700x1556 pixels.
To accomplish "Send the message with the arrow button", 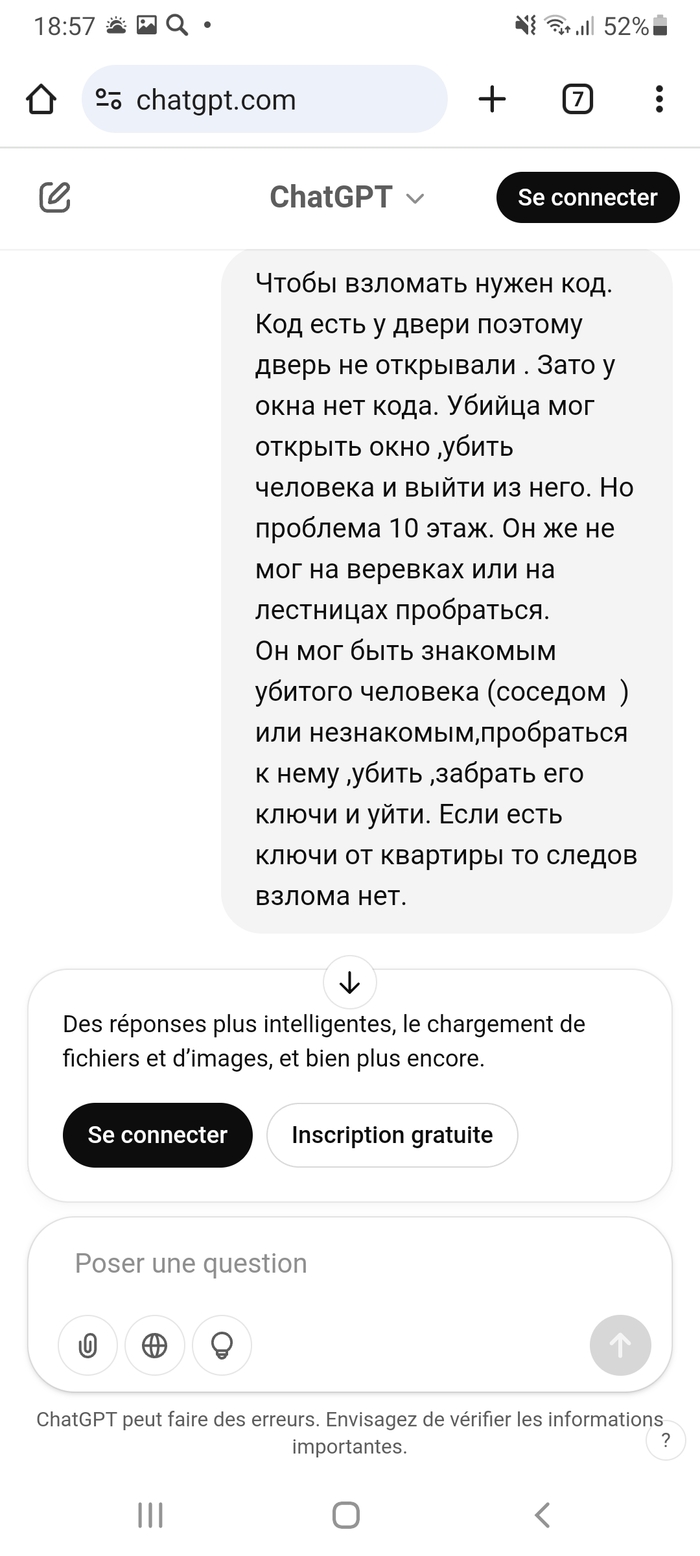I will pos(620,1345).
